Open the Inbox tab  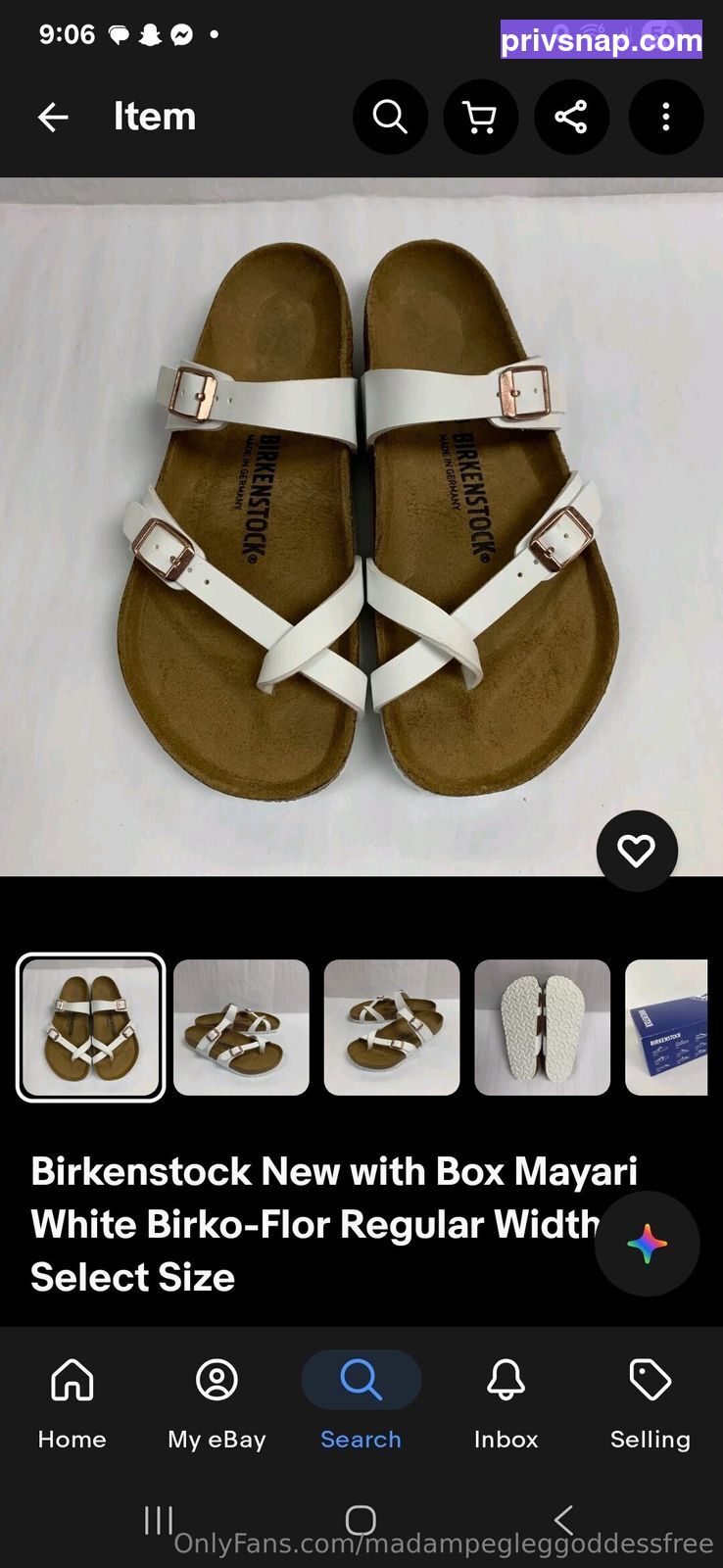coord(506,1403)
